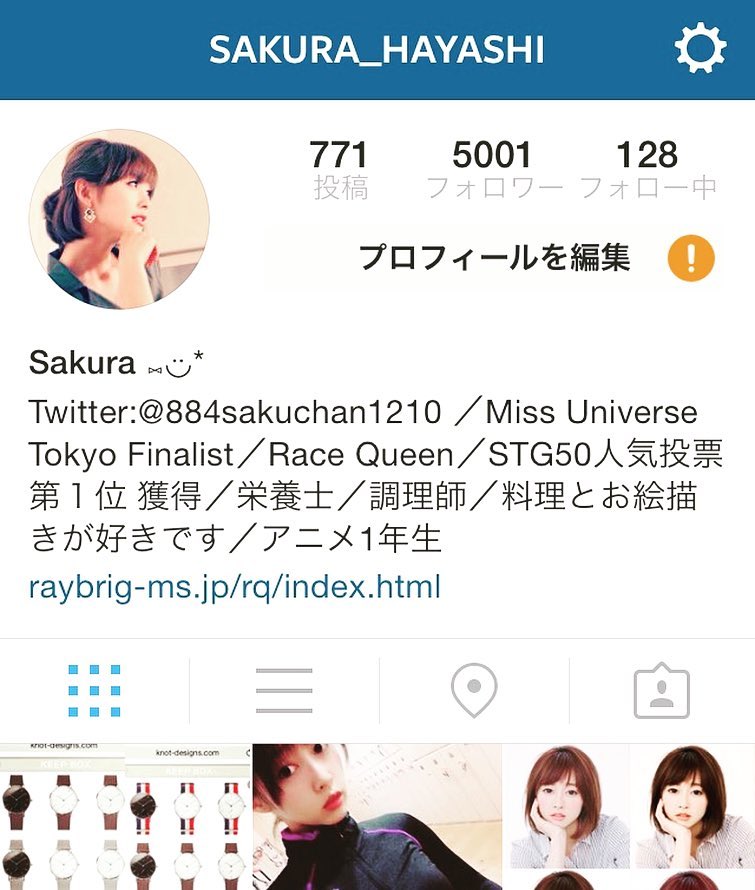Open the watches post thumbnail
The height and width of the screenshot is (890, 755).
(x=124, y=817)
